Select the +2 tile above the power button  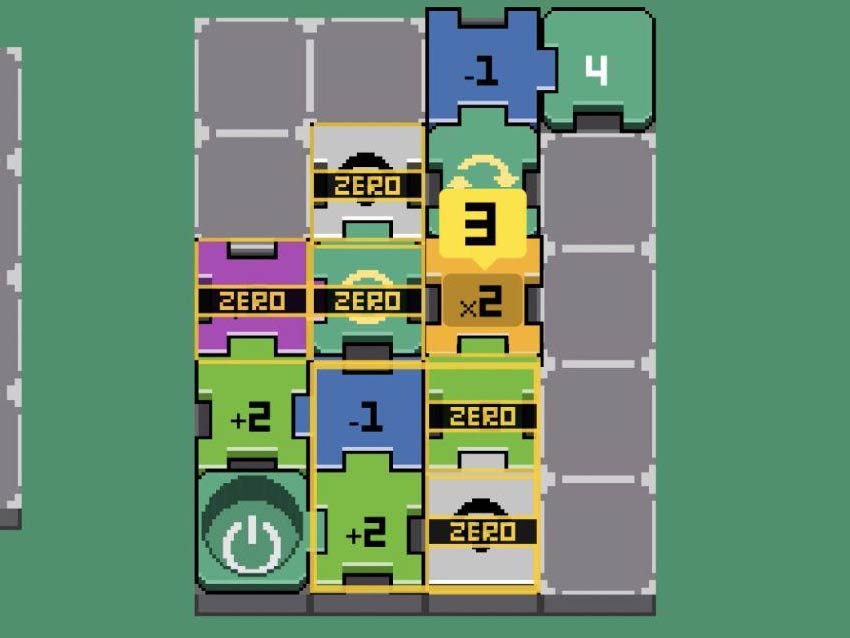(x=251, y=417)
